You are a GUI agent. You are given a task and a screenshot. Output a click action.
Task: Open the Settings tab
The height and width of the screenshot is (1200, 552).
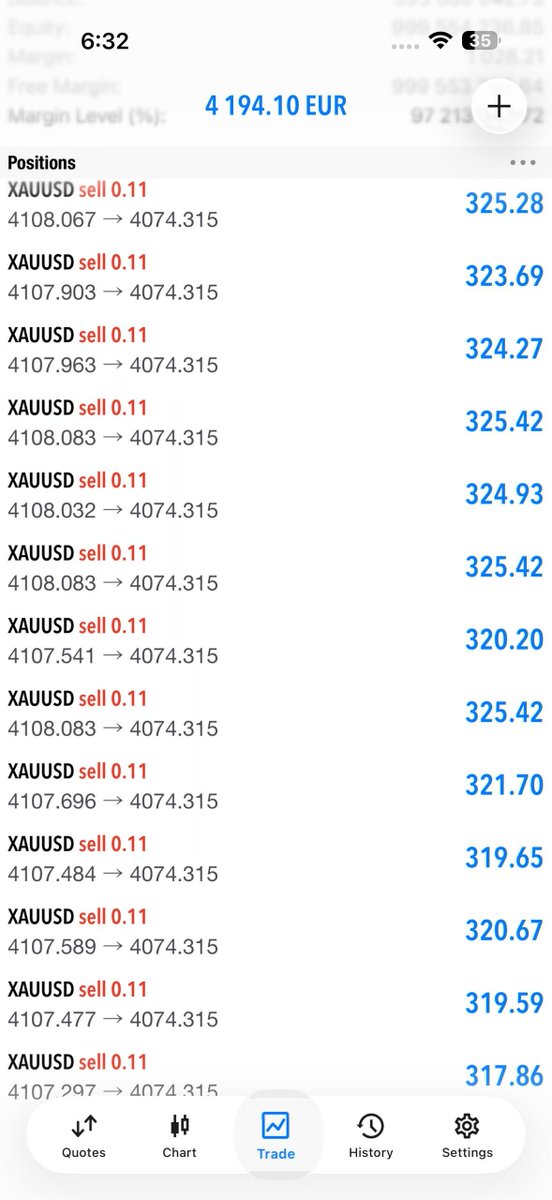[467, 1136]
